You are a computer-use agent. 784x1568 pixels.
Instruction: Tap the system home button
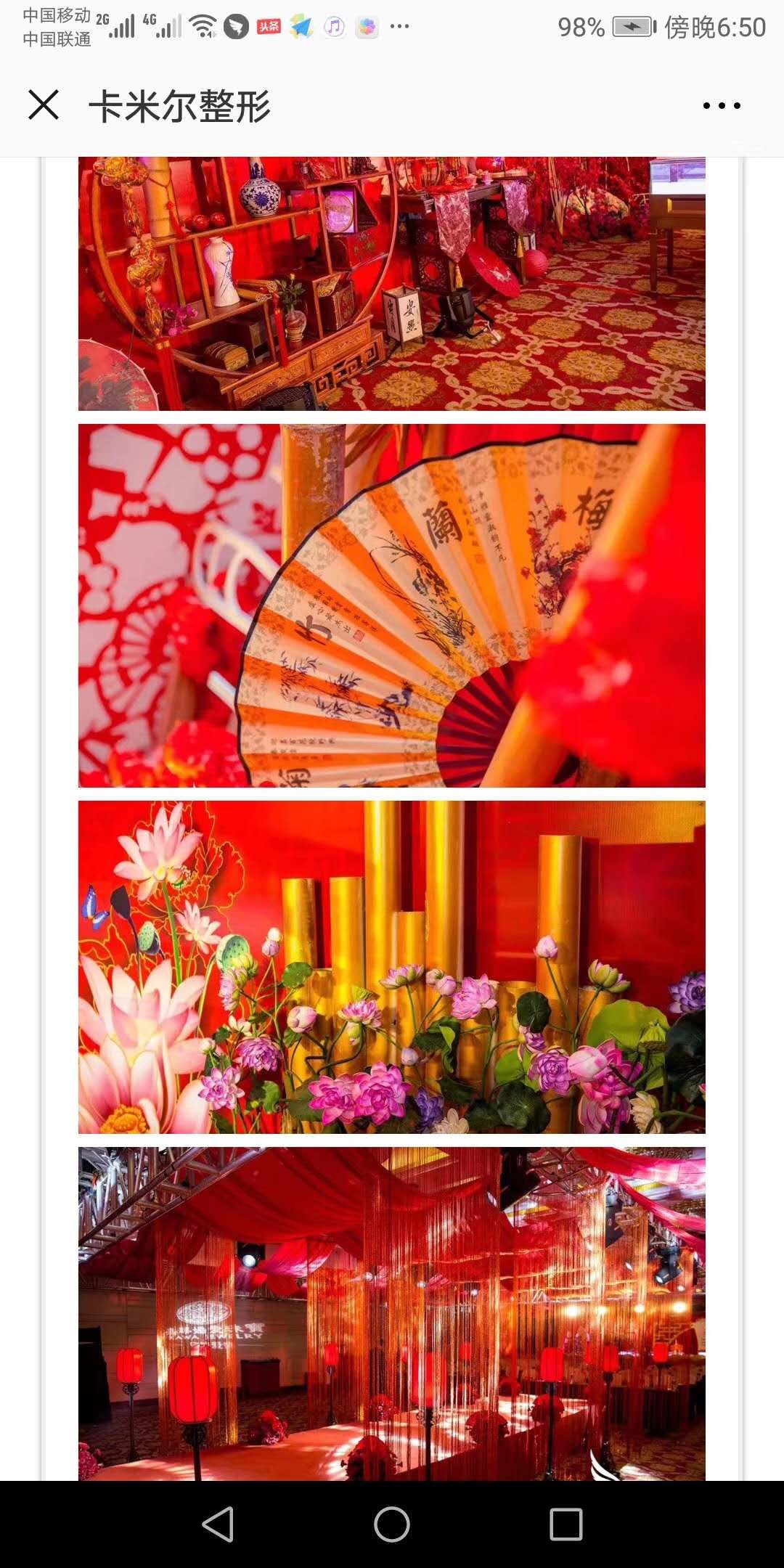click(392, 1524)
